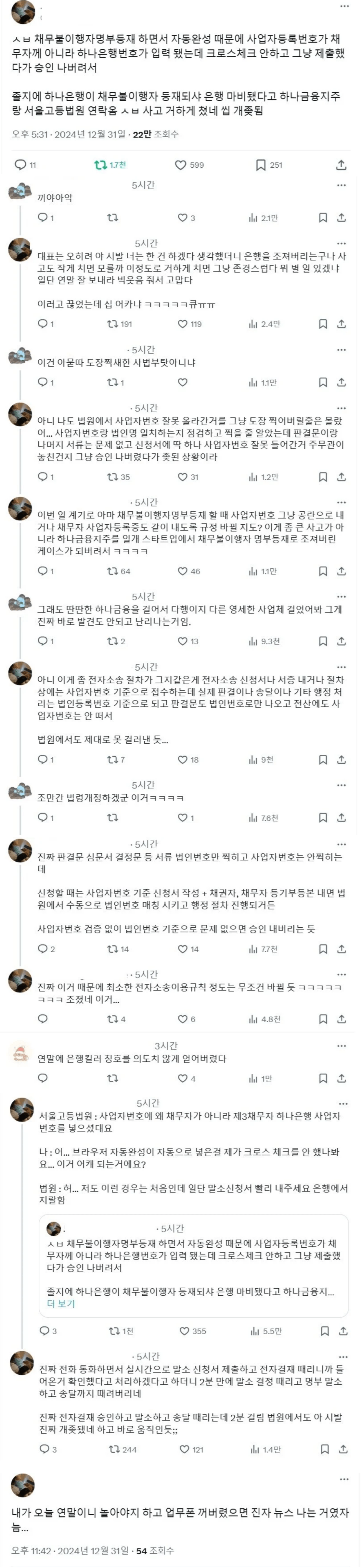Open overflow menu on '내가 오늘 연말이니' post
The height and width of the screenshot is (1568, 361).
(x=344, y=1479)
